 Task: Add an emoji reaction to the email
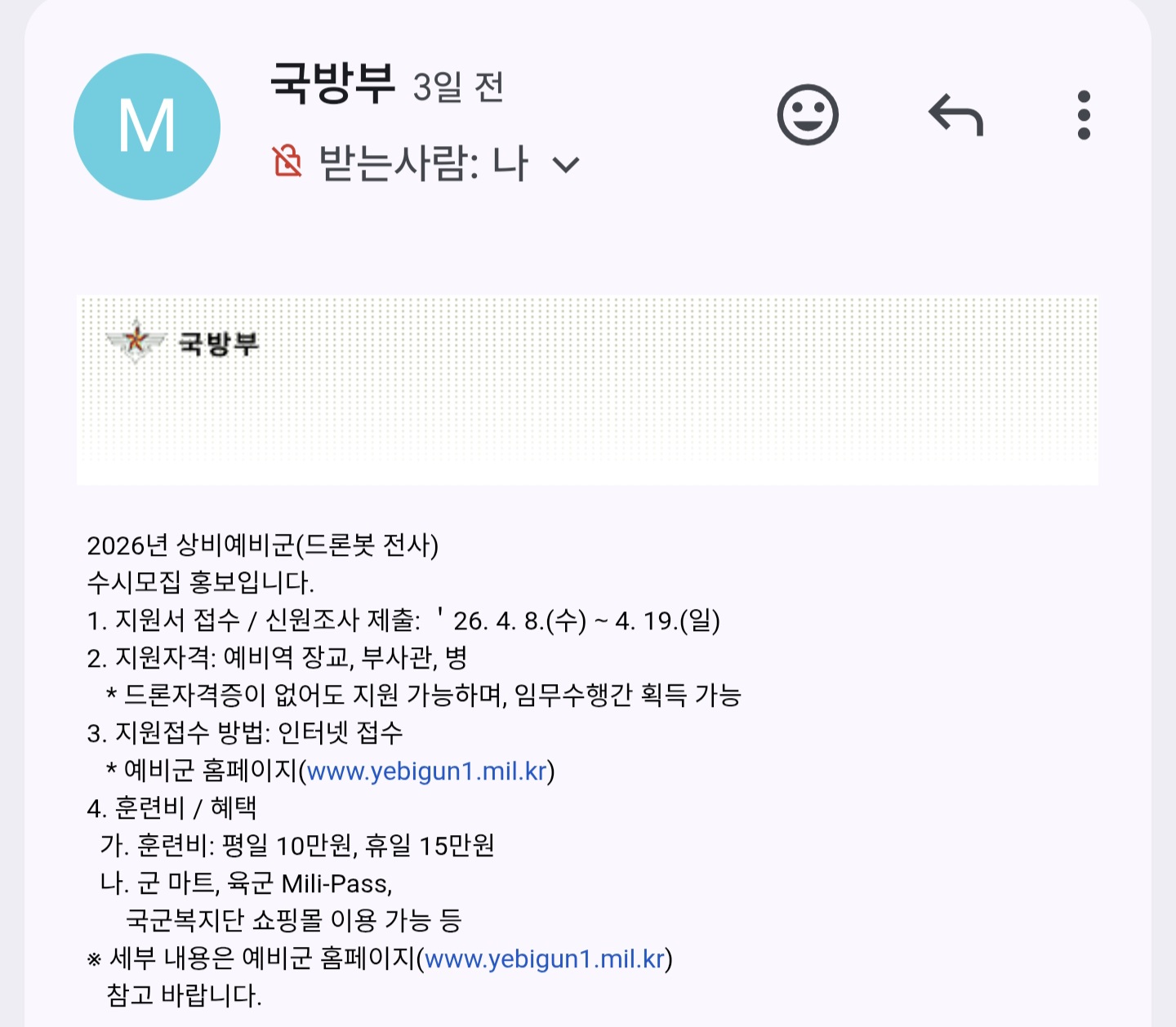point(808,115)
